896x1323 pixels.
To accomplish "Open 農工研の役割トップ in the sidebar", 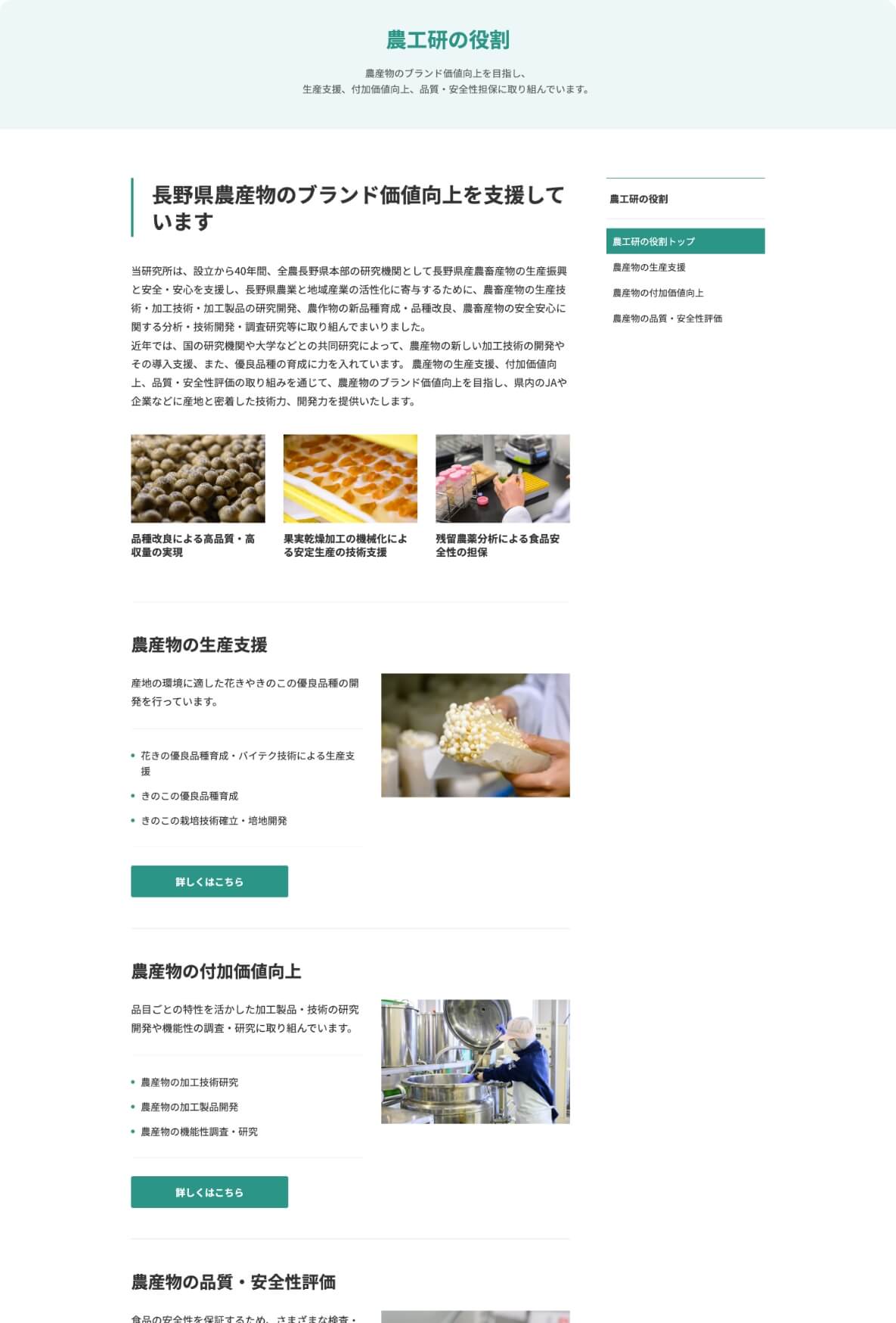I will 684,241.
